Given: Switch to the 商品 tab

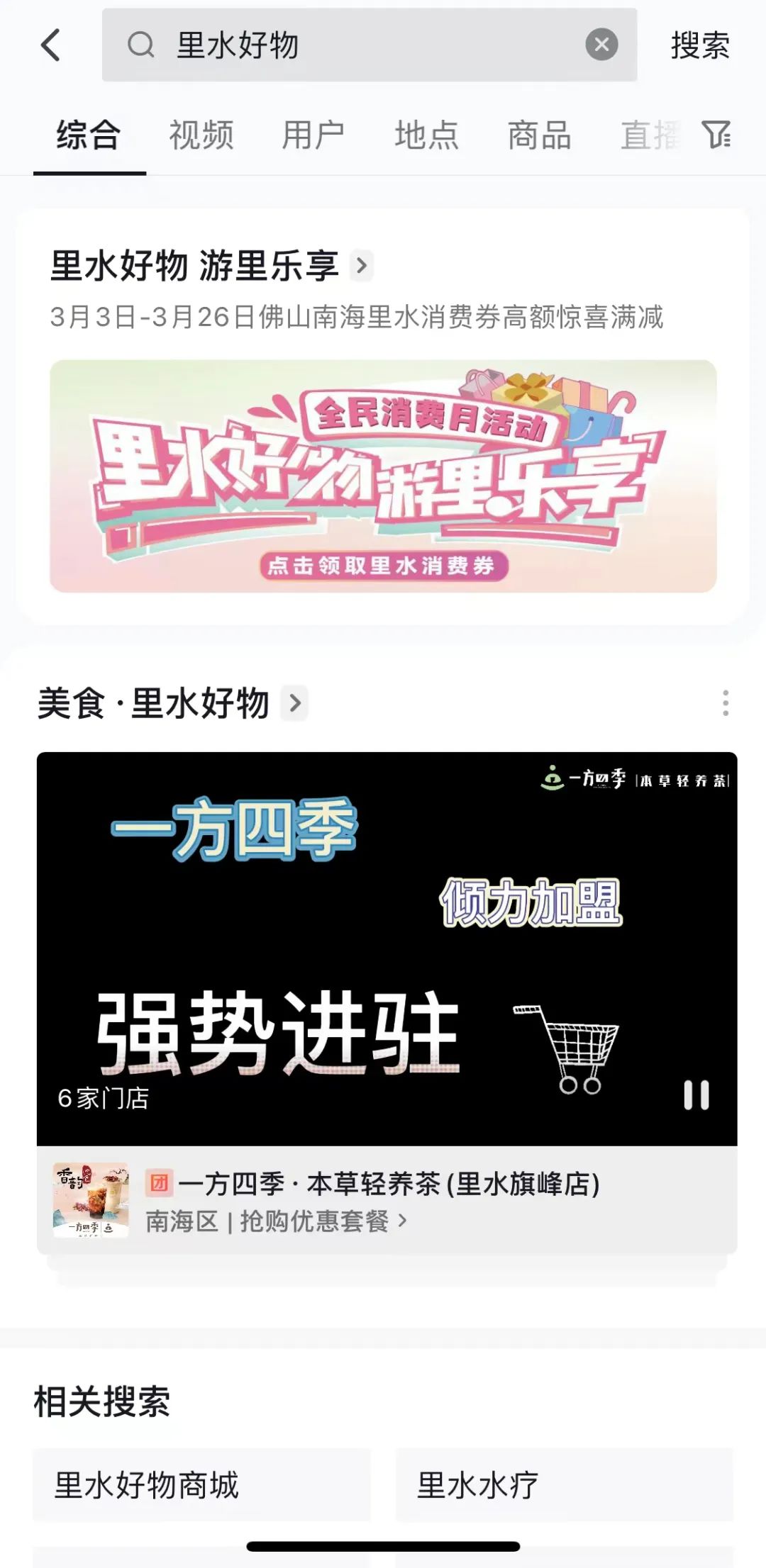Looking at the screenshot, I should click(x=540, y=135).
